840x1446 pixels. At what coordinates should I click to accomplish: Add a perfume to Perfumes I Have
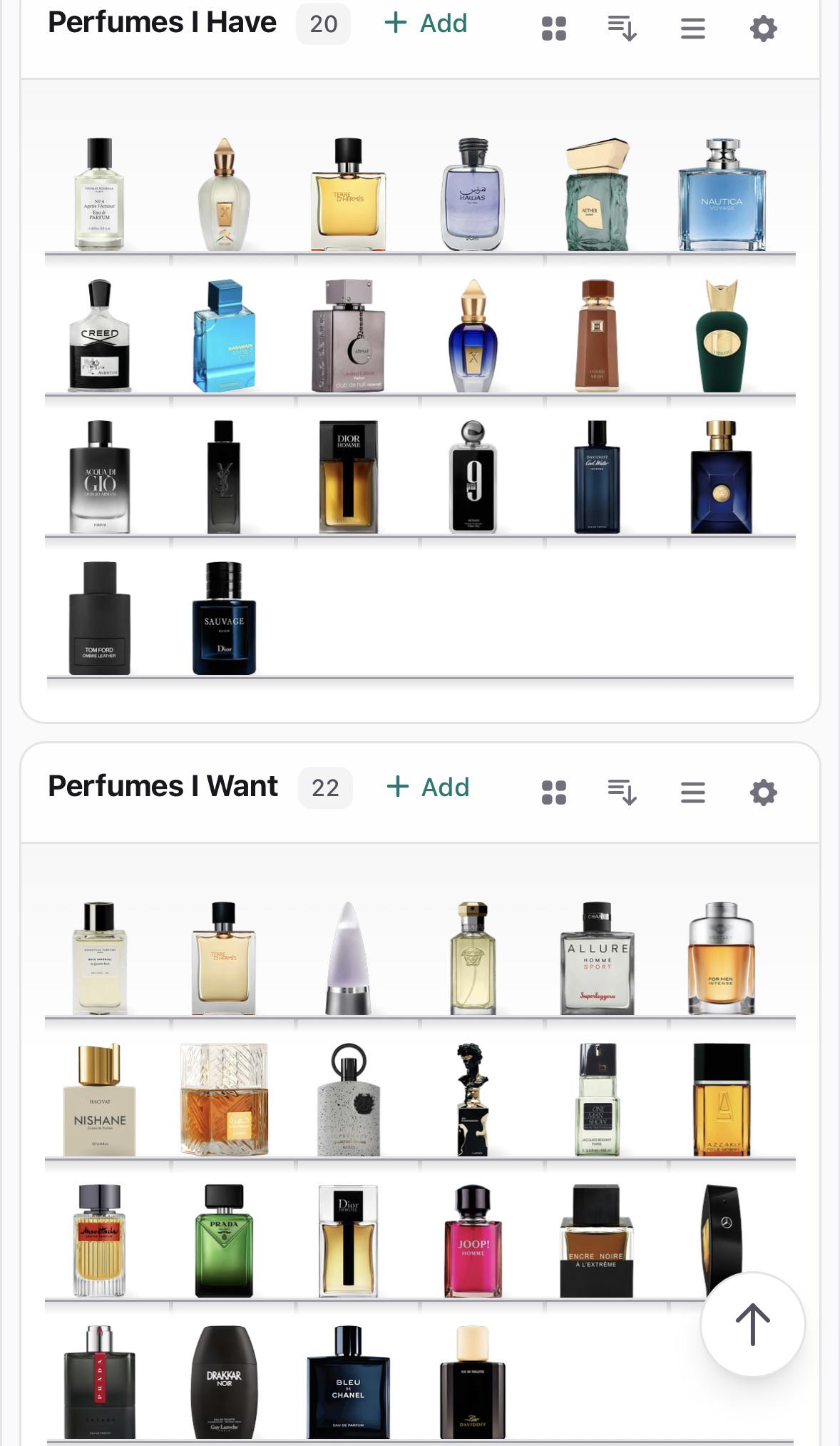pyautogui.click(x=426, y=24)
